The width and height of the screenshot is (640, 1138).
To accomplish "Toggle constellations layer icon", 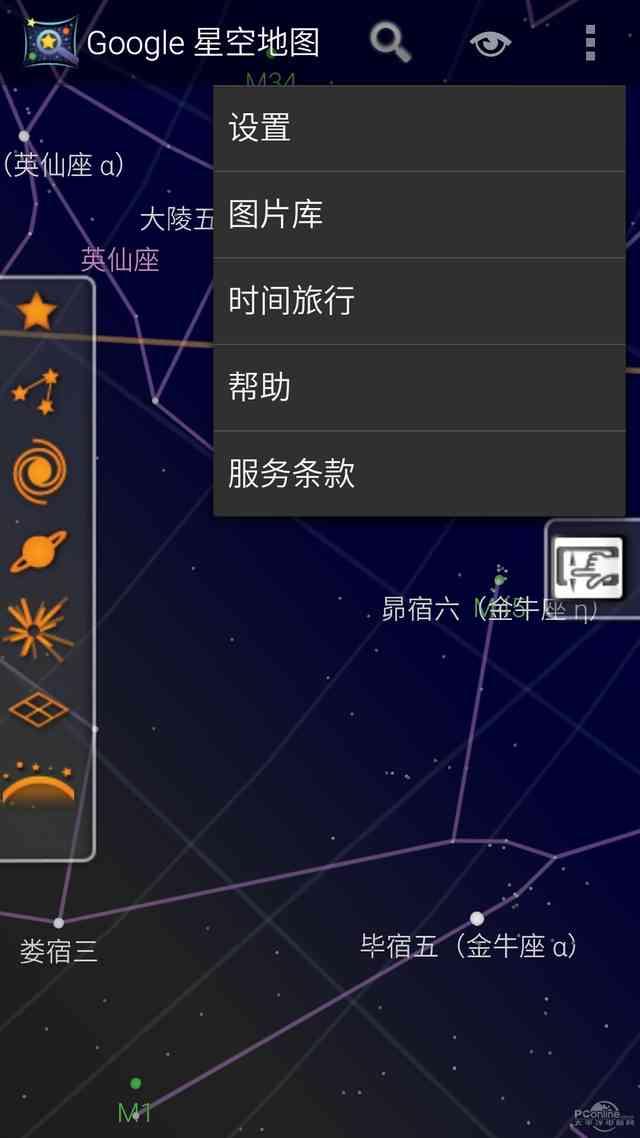I will click(37, 391).
